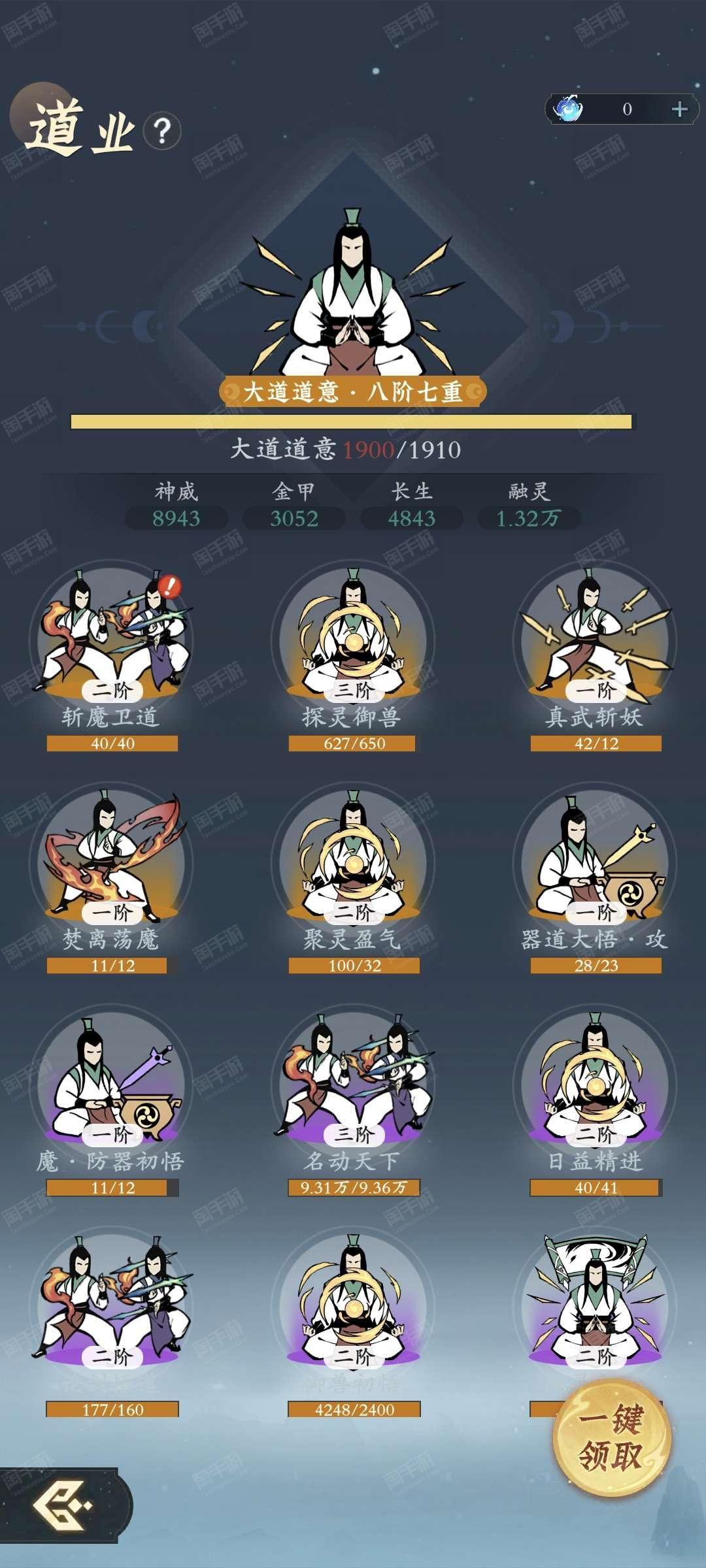
Task: Tap the meditating 大道道意 character
Action: coord(353,294)
